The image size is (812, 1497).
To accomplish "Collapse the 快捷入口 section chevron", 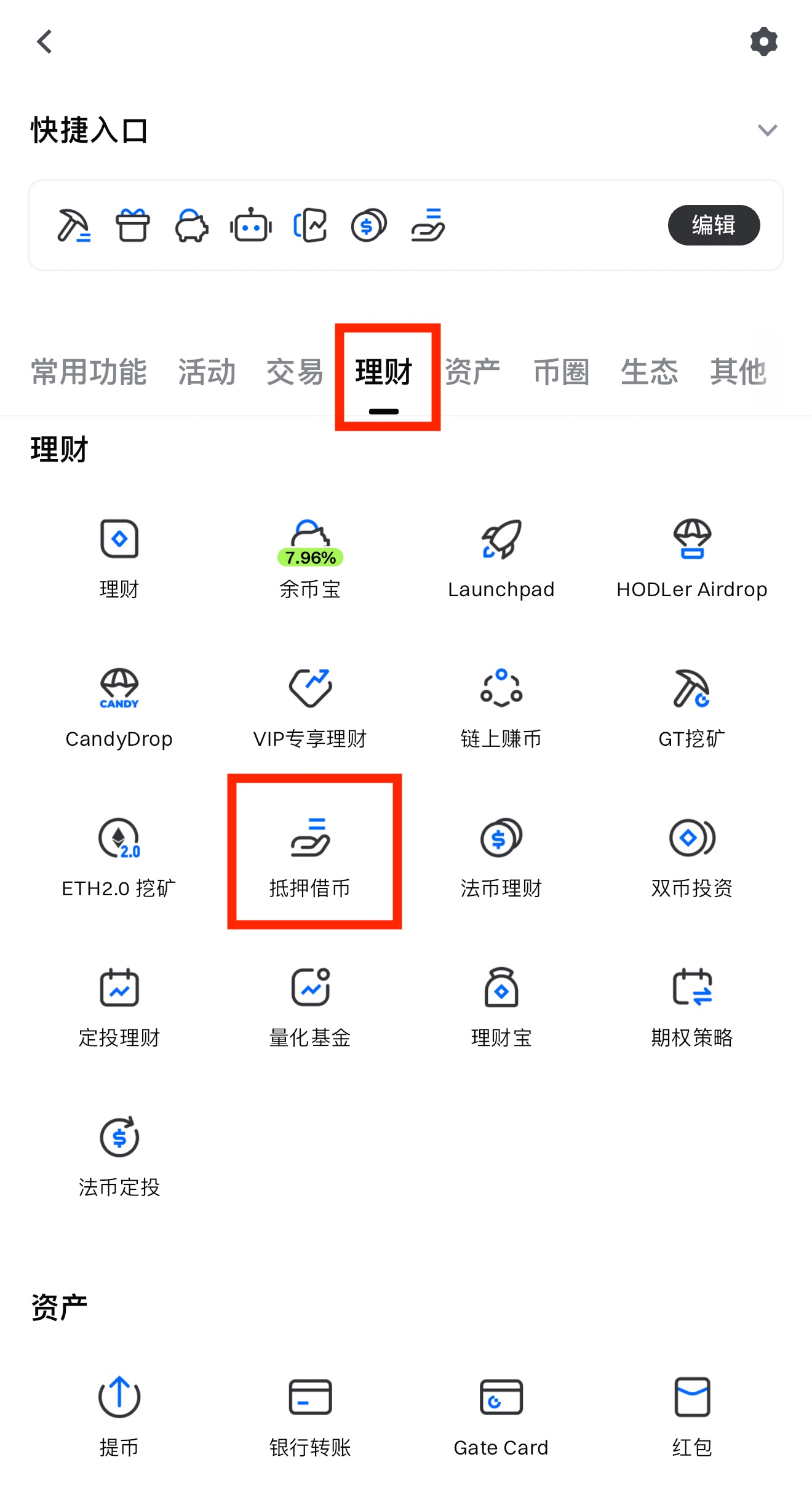I will (x=767, y=130).
